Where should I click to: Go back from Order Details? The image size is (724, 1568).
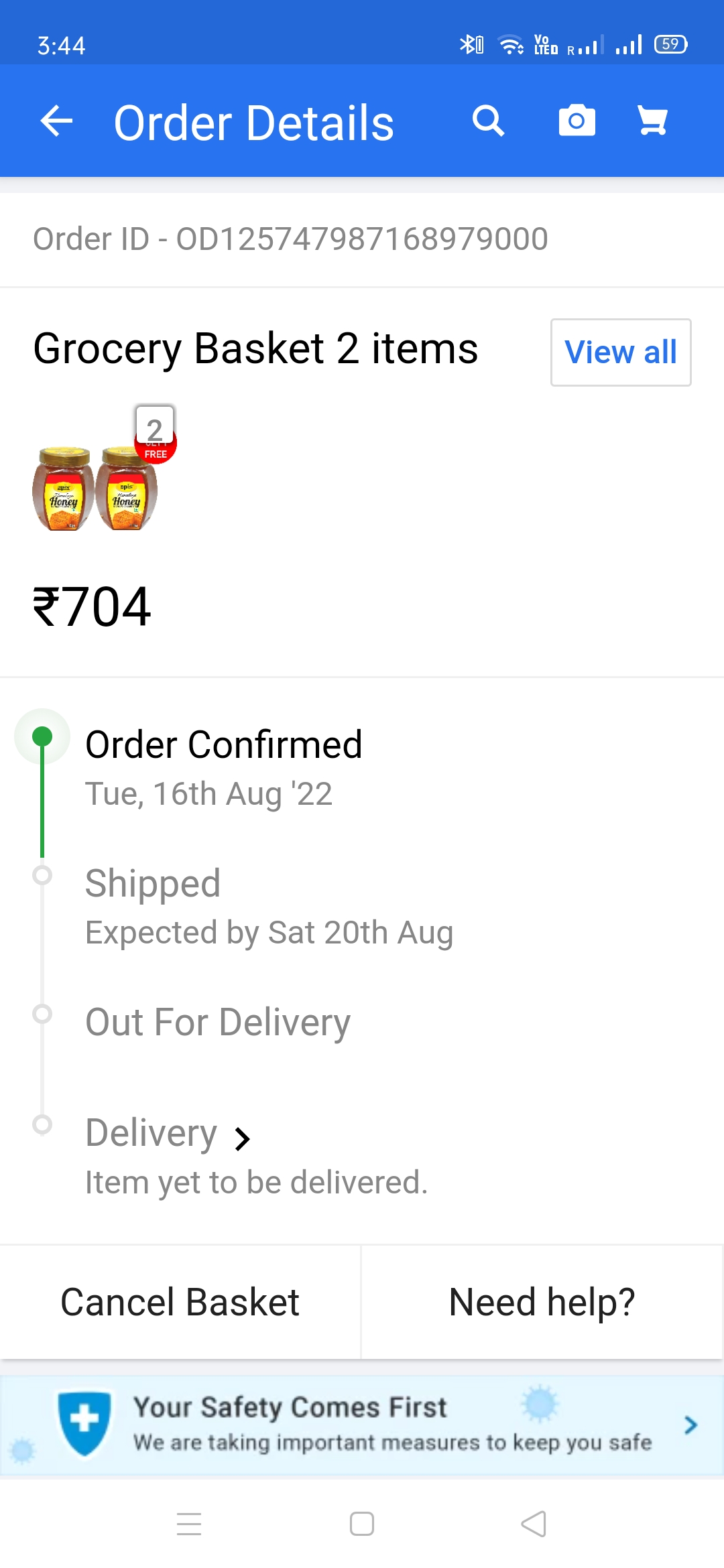point(56,121)
